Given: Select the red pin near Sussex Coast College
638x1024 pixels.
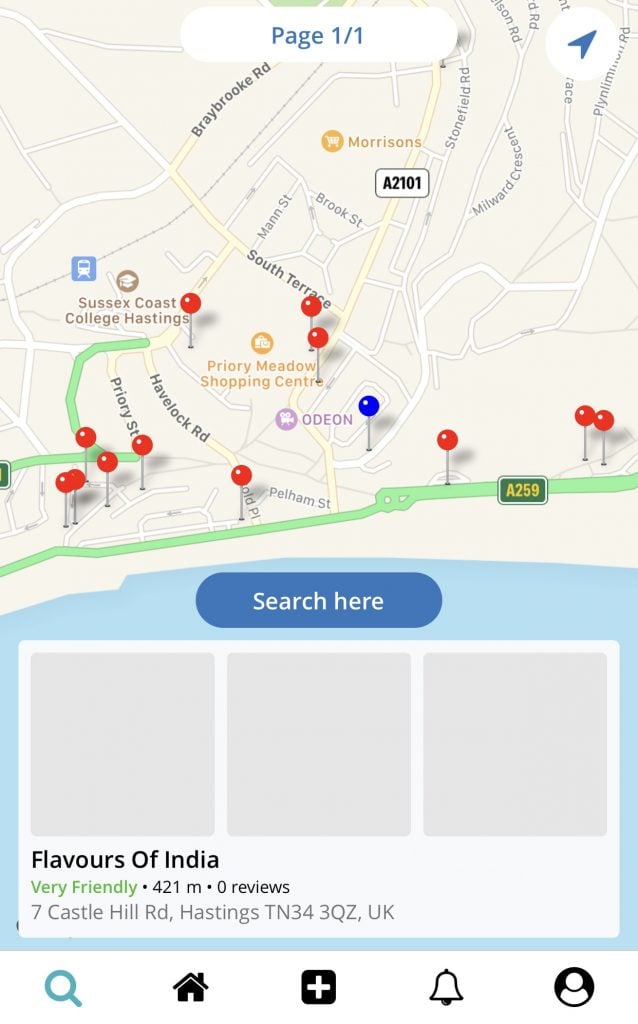Looking at the screenshot, I should 191,303.
